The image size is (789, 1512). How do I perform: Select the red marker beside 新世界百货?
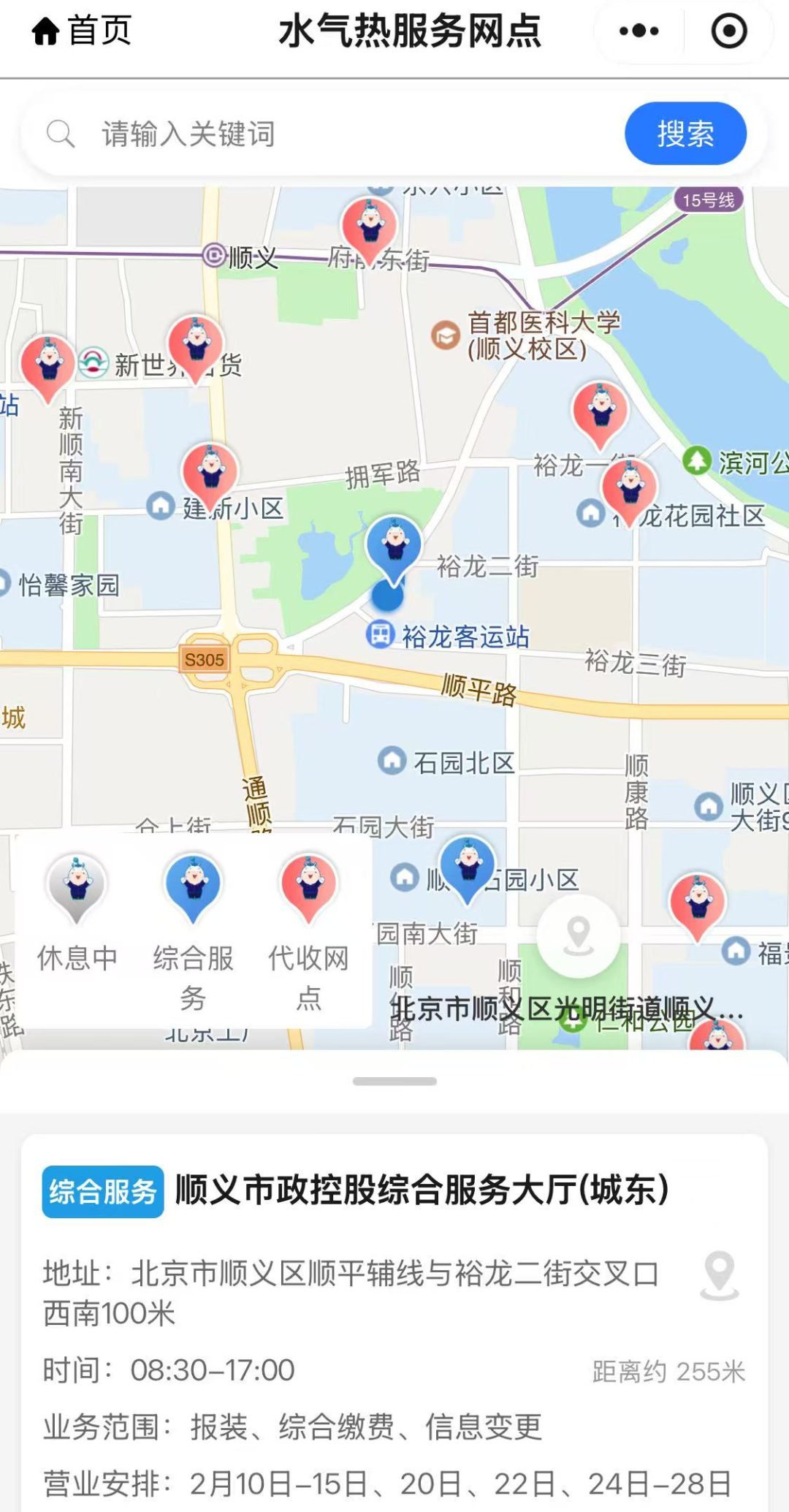(195, 345)
